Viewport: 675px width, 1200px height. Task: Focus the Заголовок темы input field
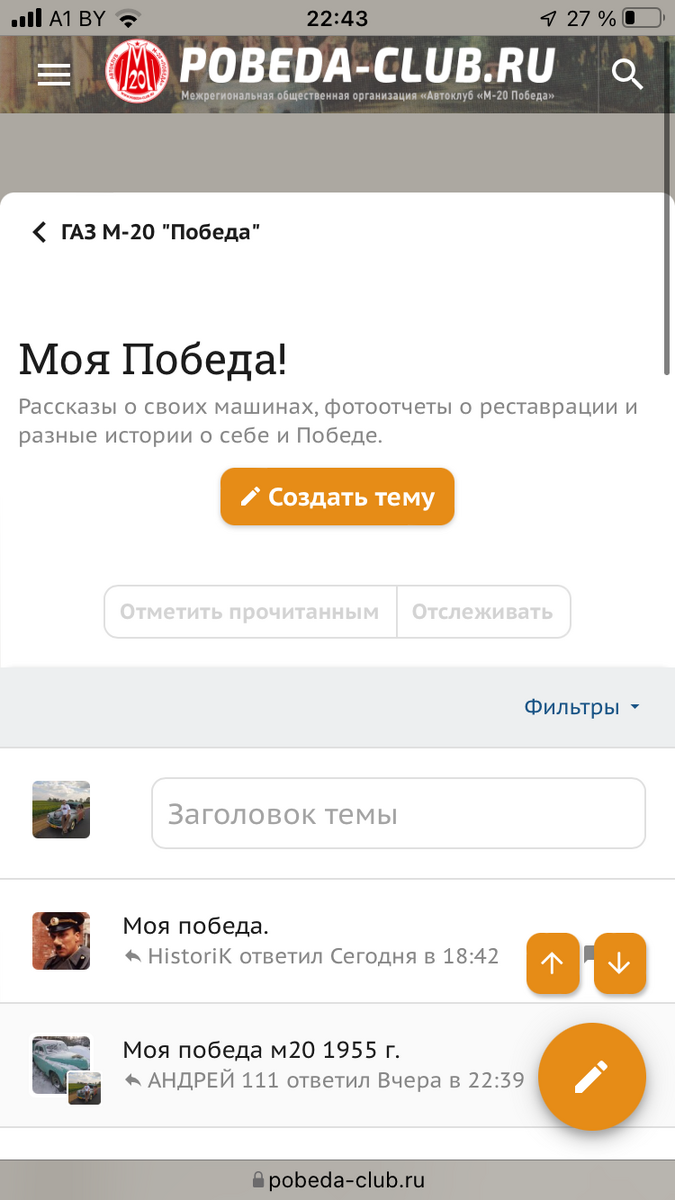398,814
